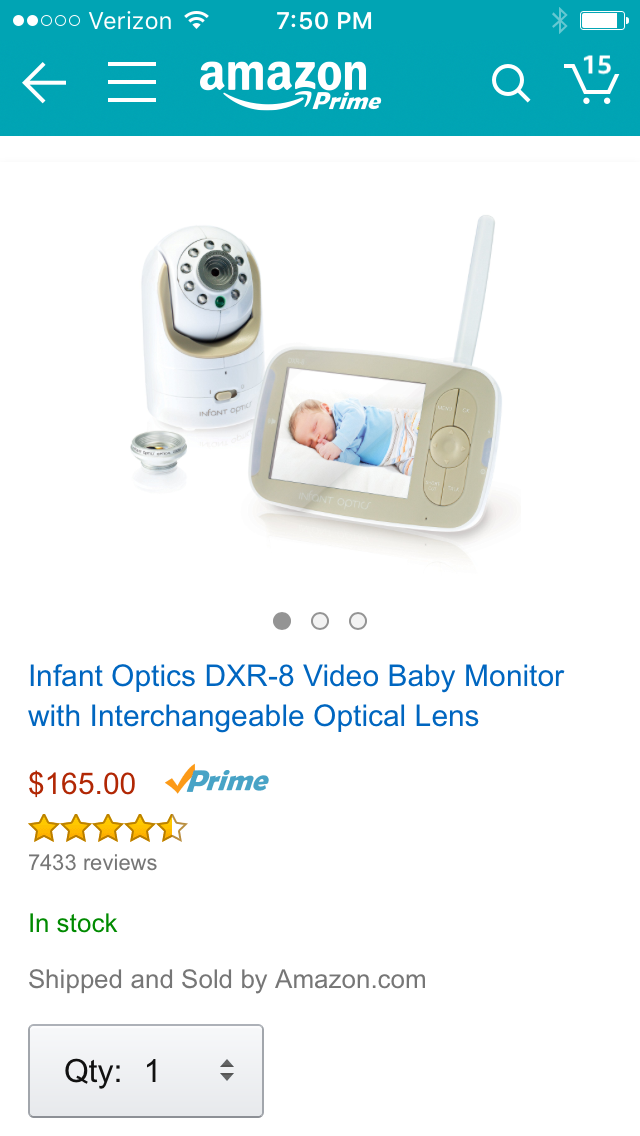View the 7433 reviews

[x=92, y=862]
